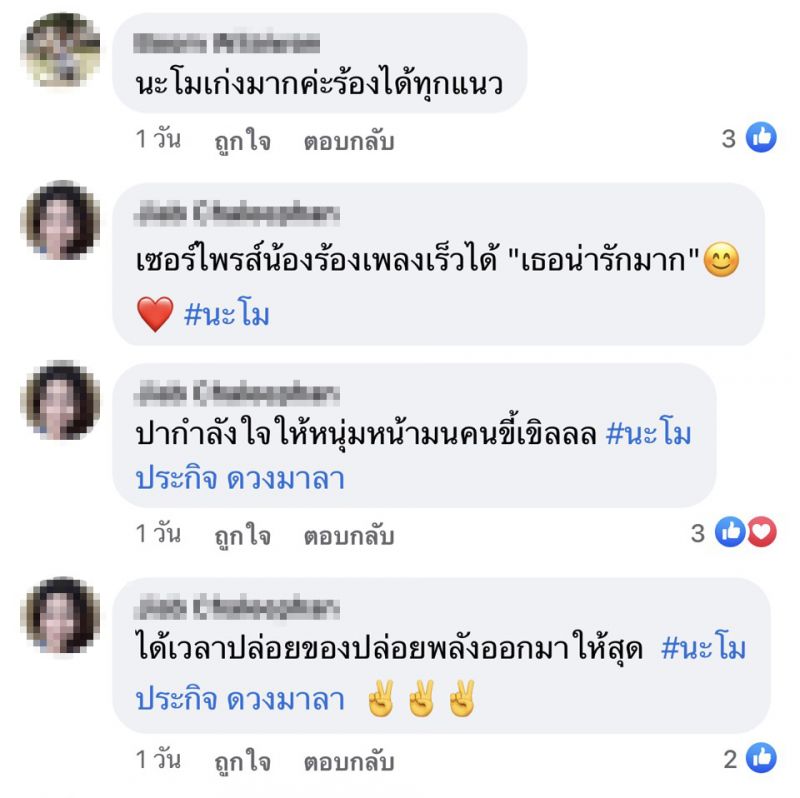Viewport: 800px width, 798px height.
Task: View the 2 reactions on the "ได้เวลาปล่อยของ" comment
Action: pos(750,759)
